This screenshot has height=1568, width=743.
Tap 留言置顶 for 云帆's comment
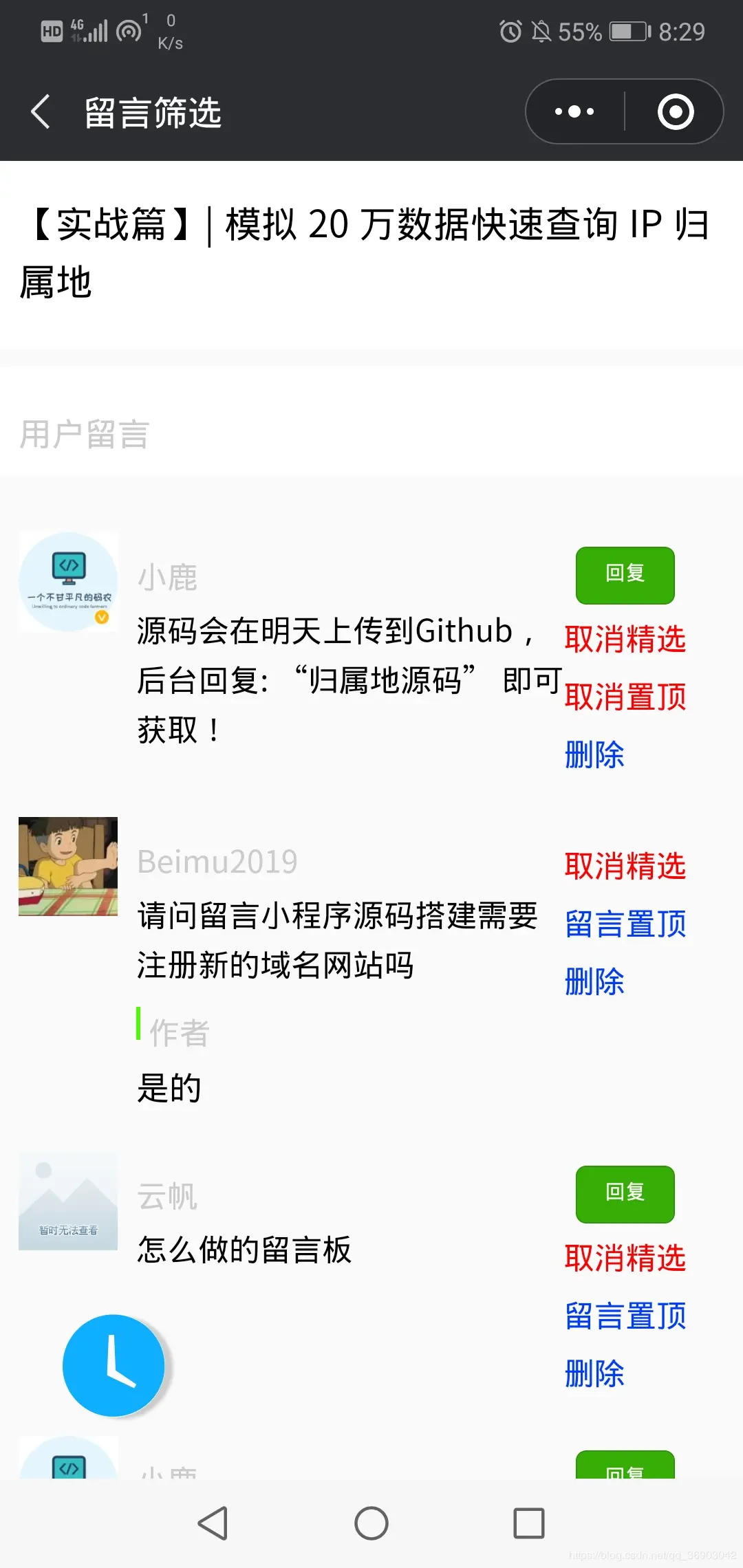[x=625, y=1315]
